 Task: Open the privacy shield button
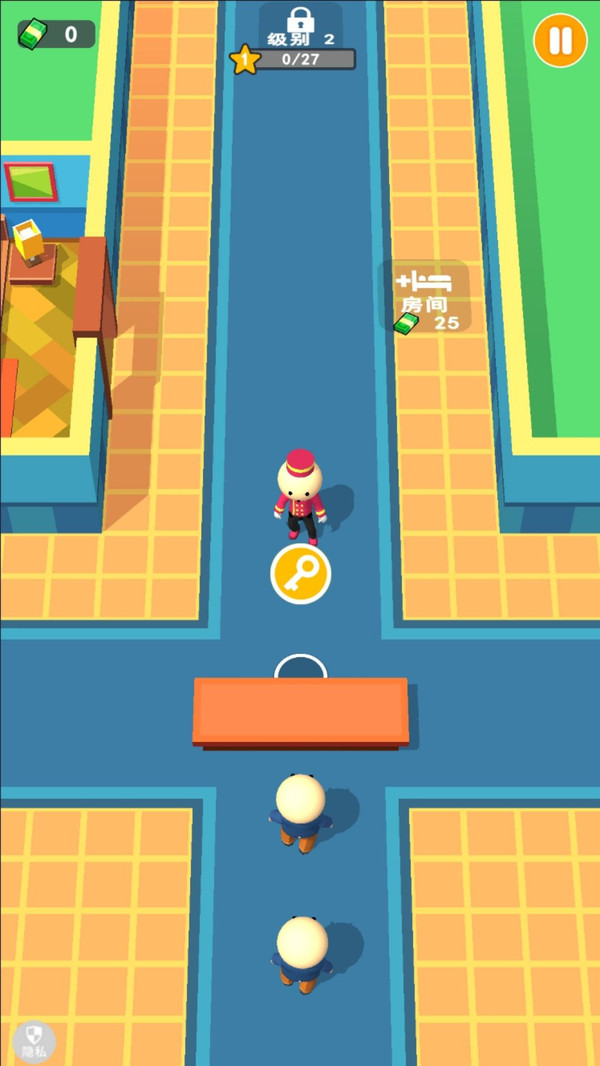click(x=34, y=1041)
